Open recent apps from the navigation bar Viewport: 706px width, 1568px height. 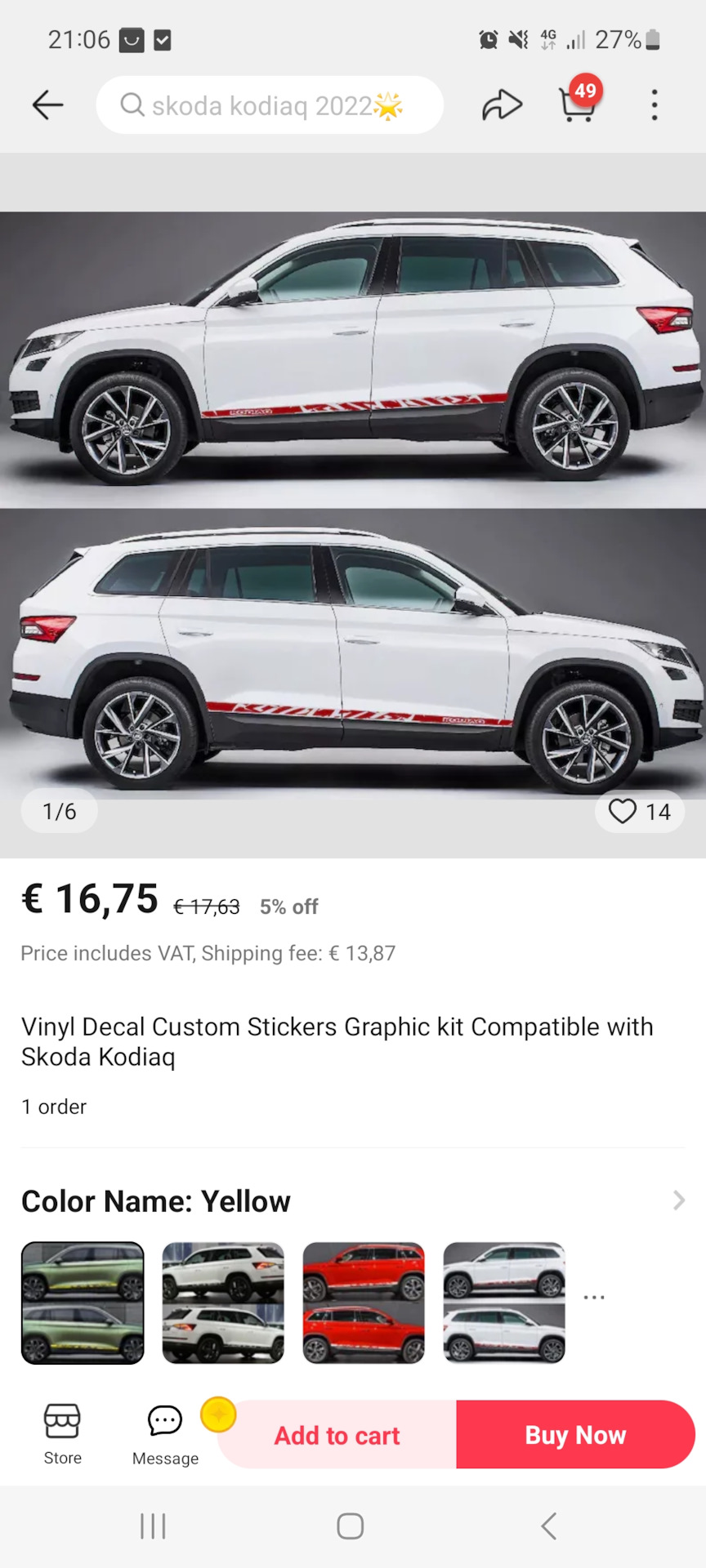[x=153, y=1526]
